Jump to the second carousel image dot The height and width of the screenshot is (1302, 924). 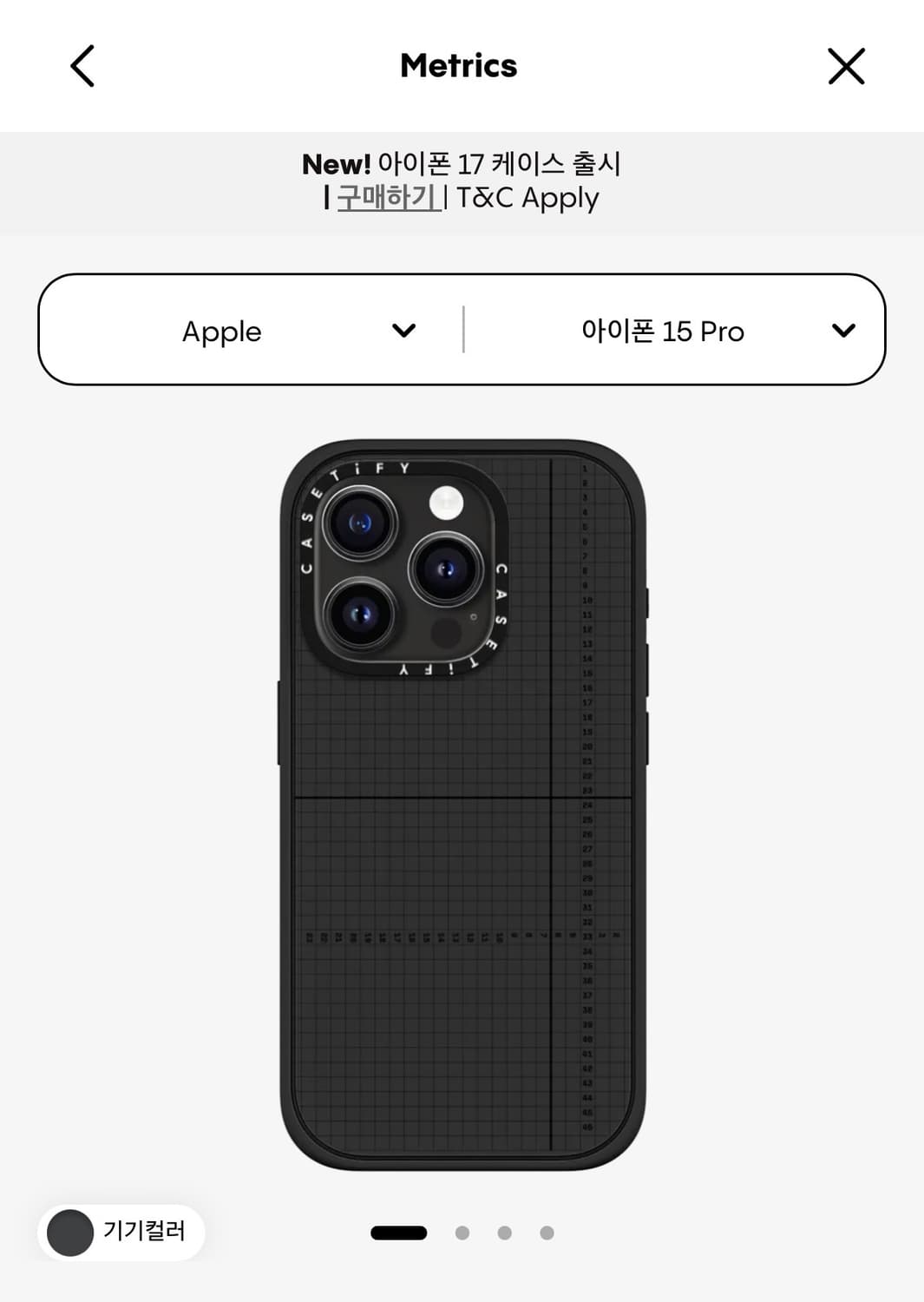[463, 1232]
